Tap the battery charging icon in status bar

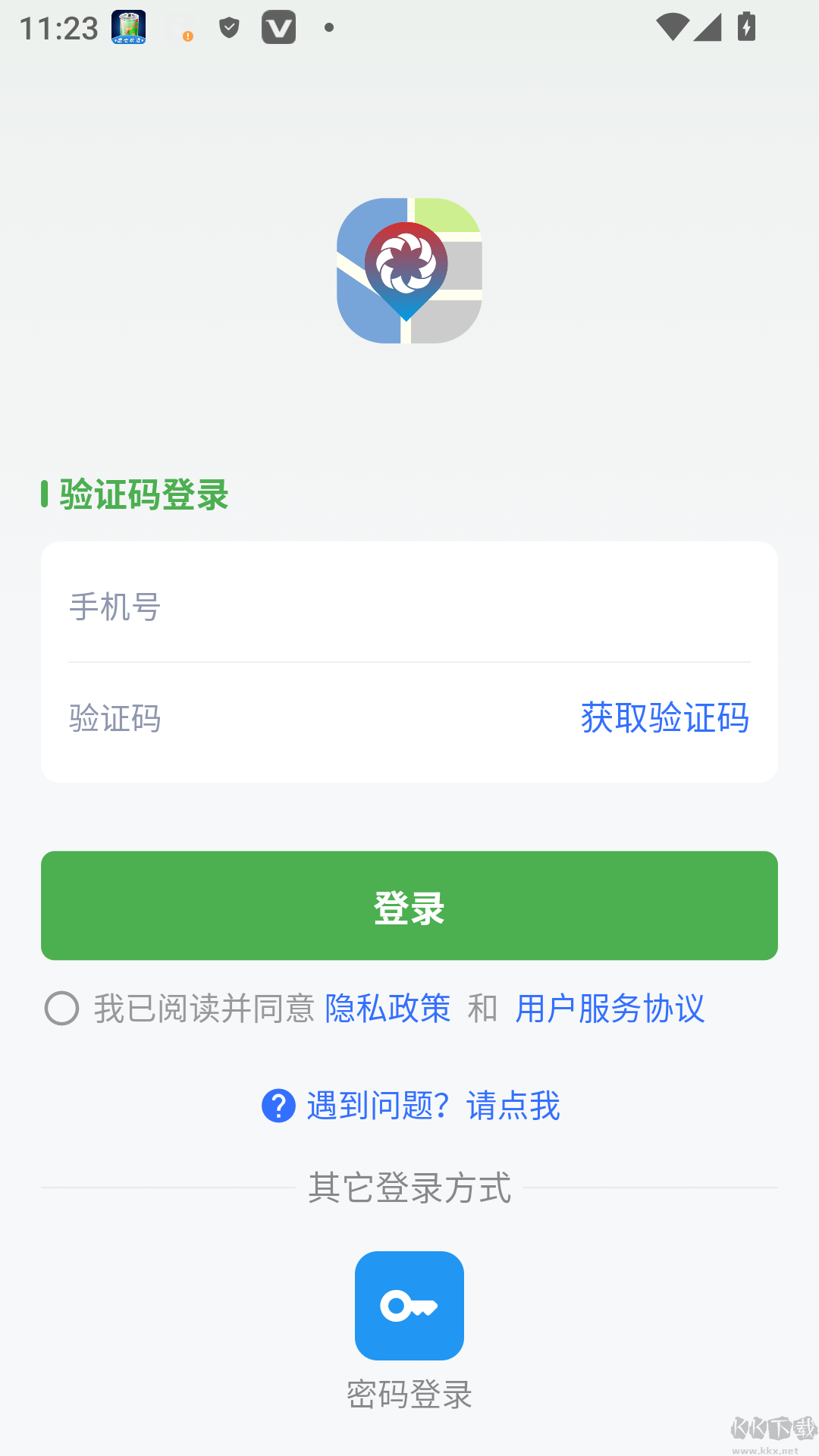point(745,28)
